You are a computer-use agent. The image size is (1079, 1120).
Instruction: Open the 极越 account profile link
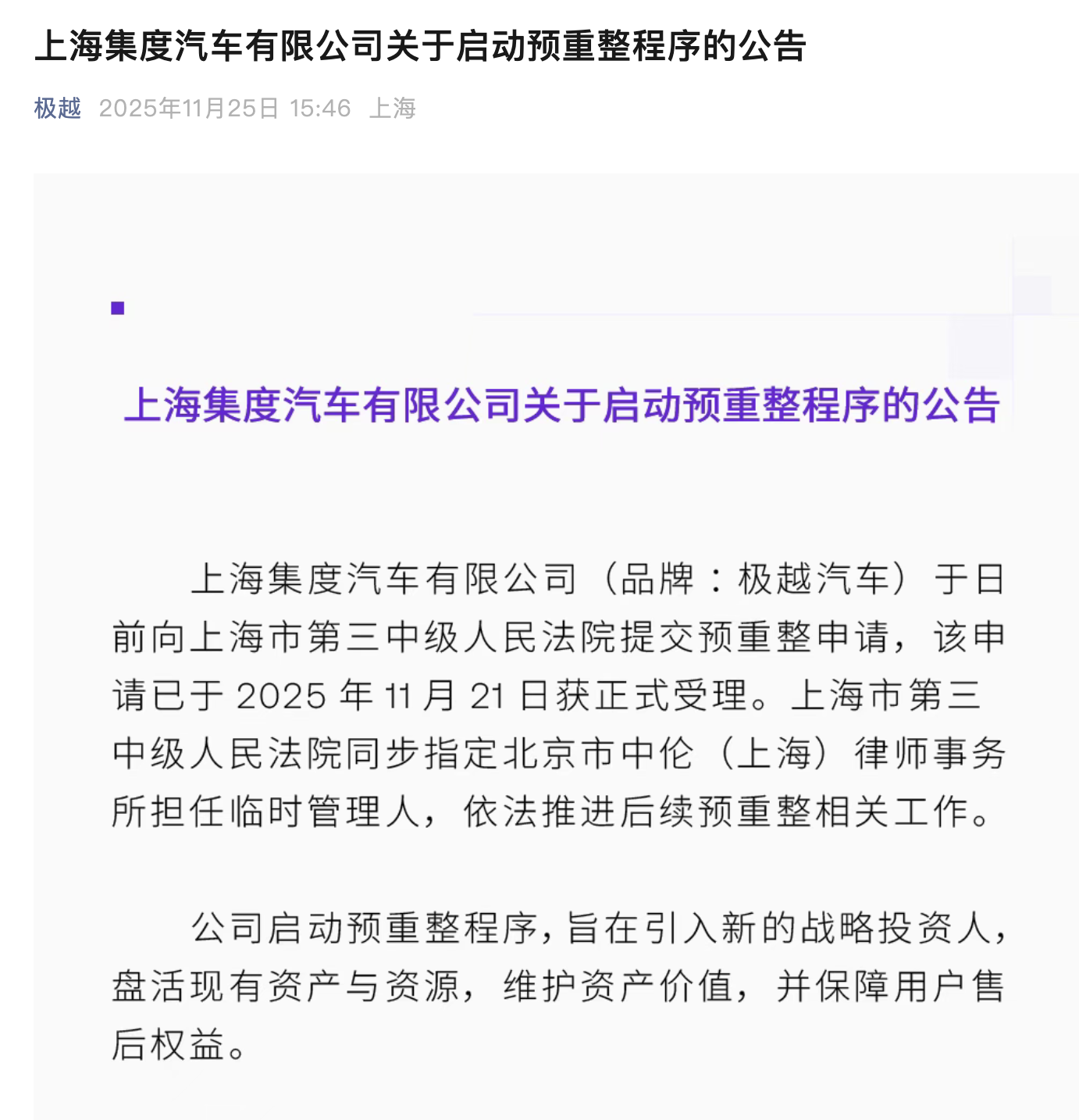[x=57, y=108]
